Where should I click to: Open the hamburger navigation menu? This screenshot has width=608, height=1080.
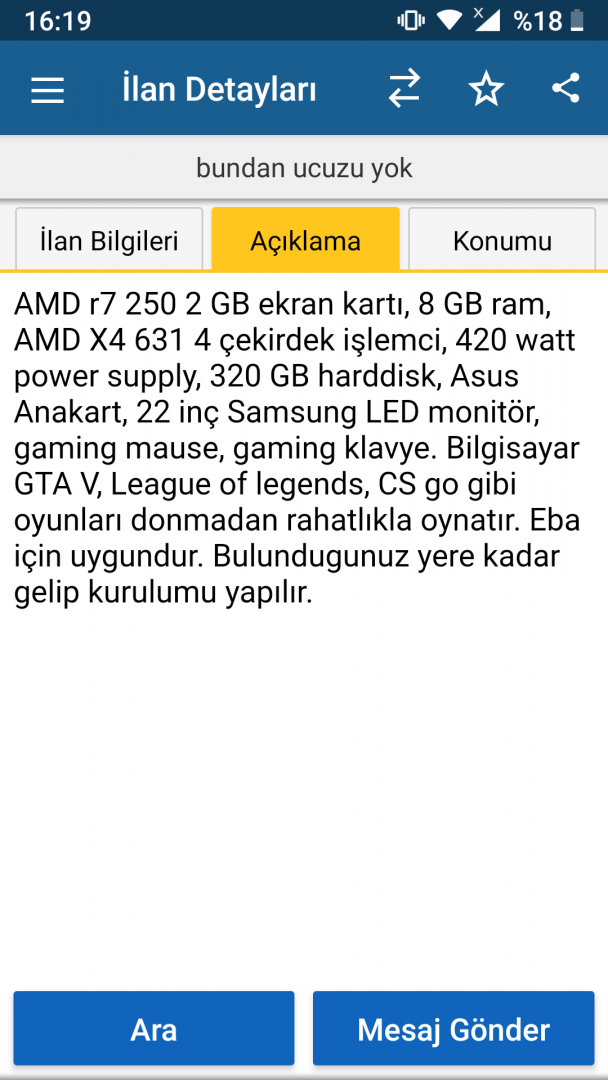47,90
